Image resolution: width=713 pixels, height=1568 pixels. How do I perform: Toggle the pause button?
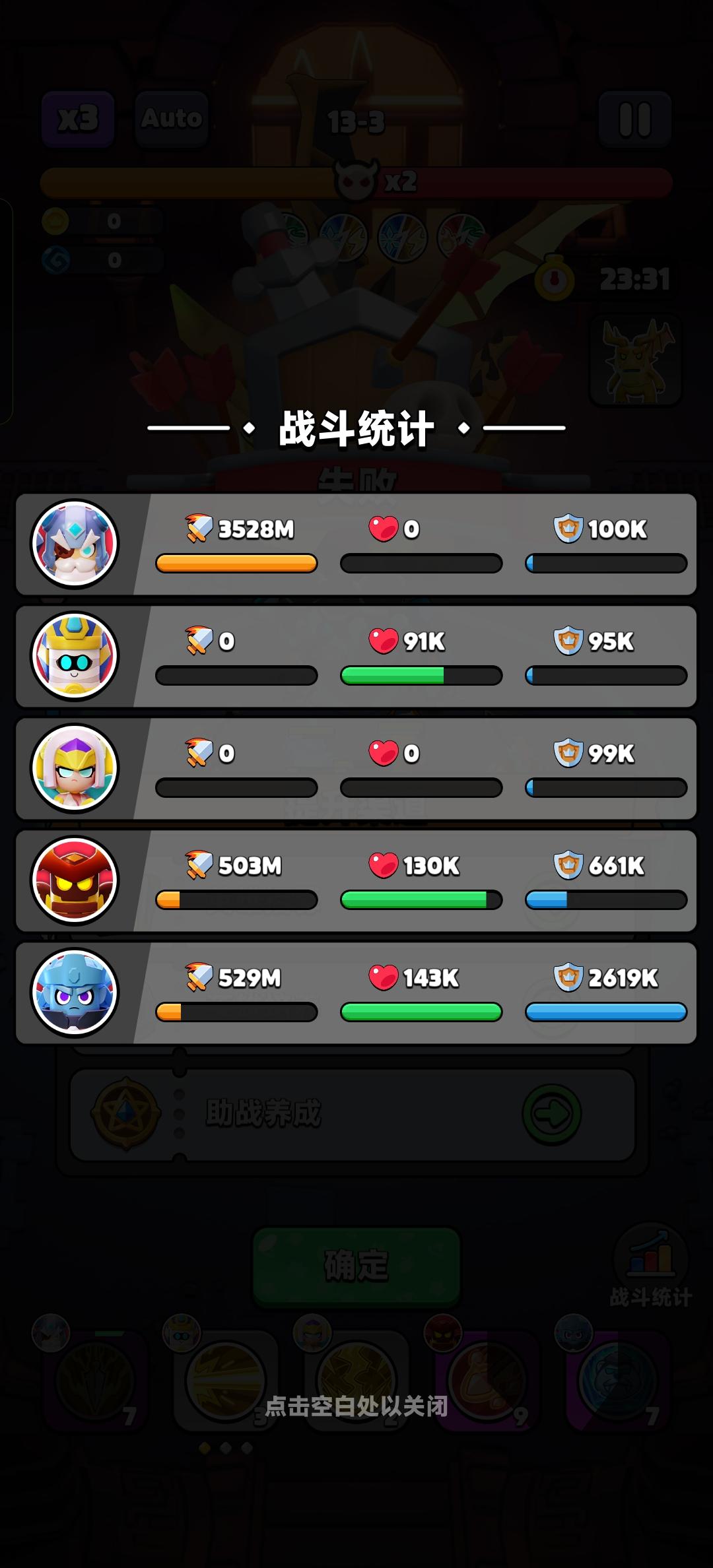coord(635,117)
